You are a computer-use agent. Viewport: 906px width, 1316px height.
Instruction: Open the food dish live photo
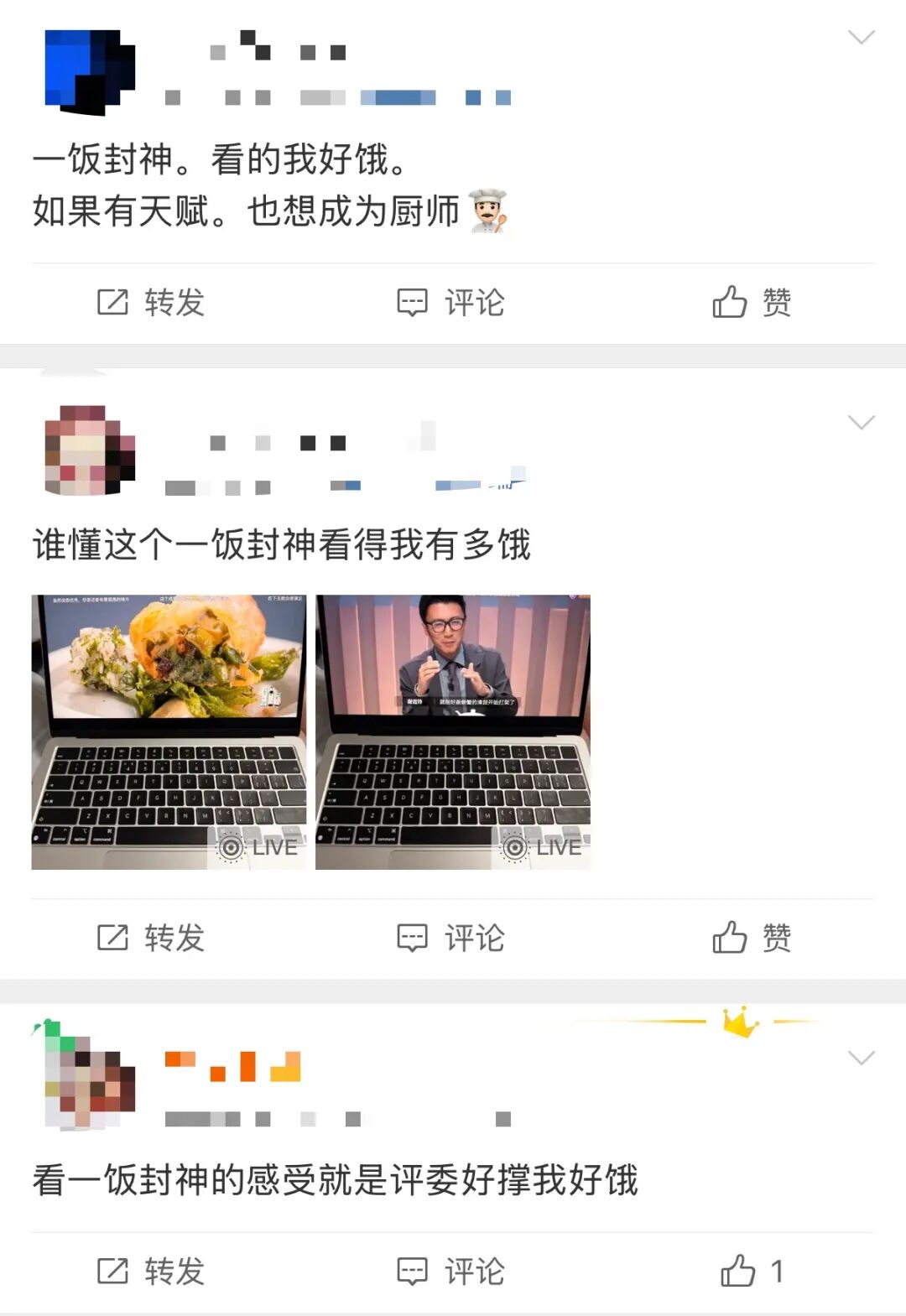pos(169,731)
